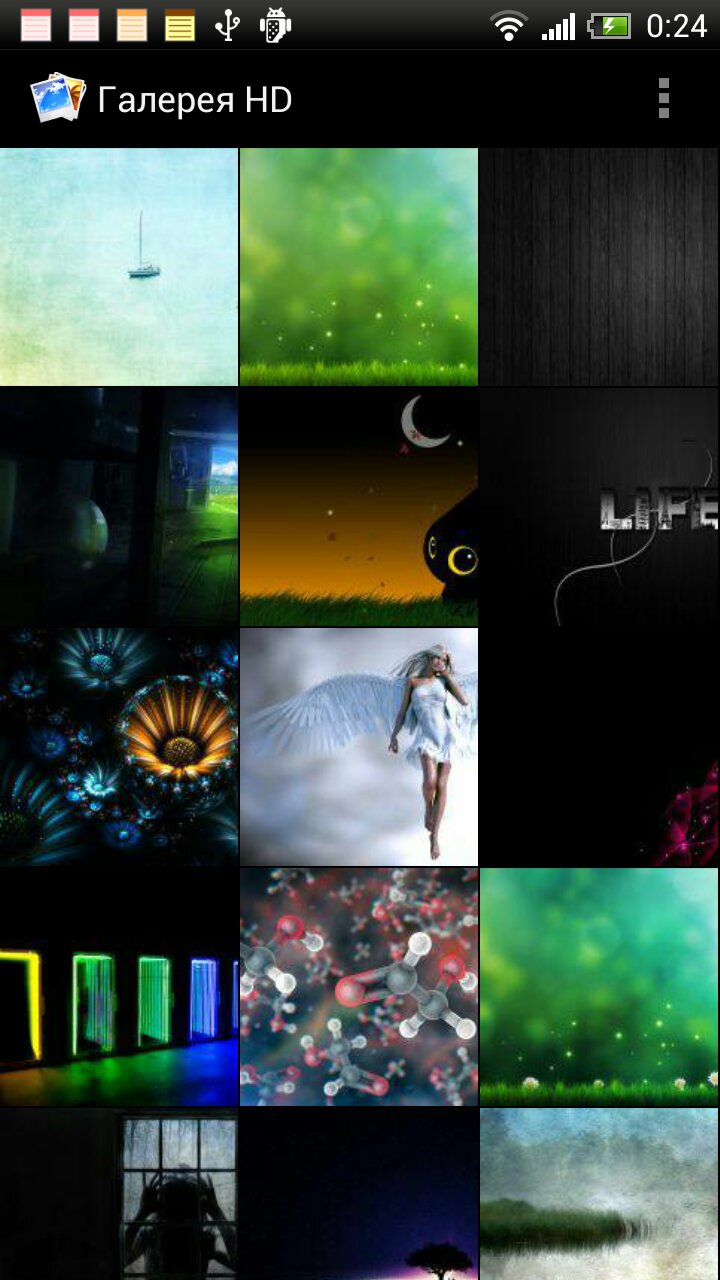Tap the Галерея HD app icon
Screen dimensions: 720x1280
click(x=58, y=99)
